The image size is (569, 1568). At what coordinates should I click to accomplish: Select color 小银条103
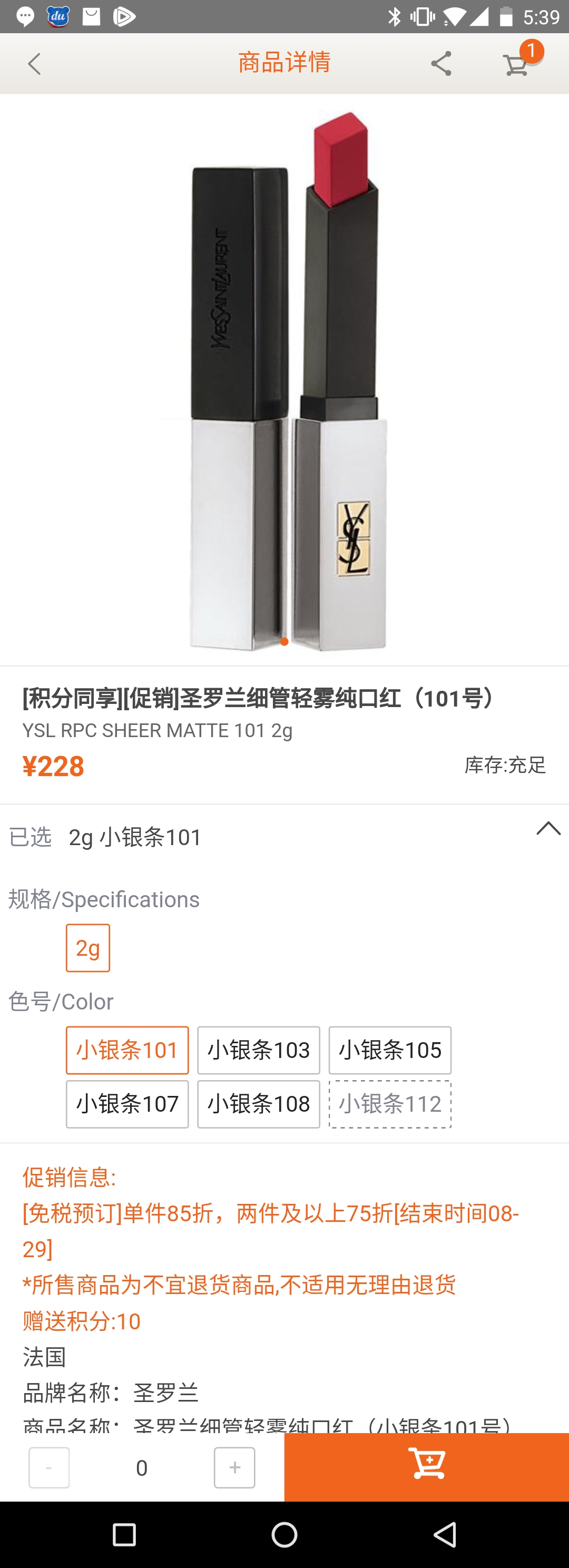tap(258, 1050)
